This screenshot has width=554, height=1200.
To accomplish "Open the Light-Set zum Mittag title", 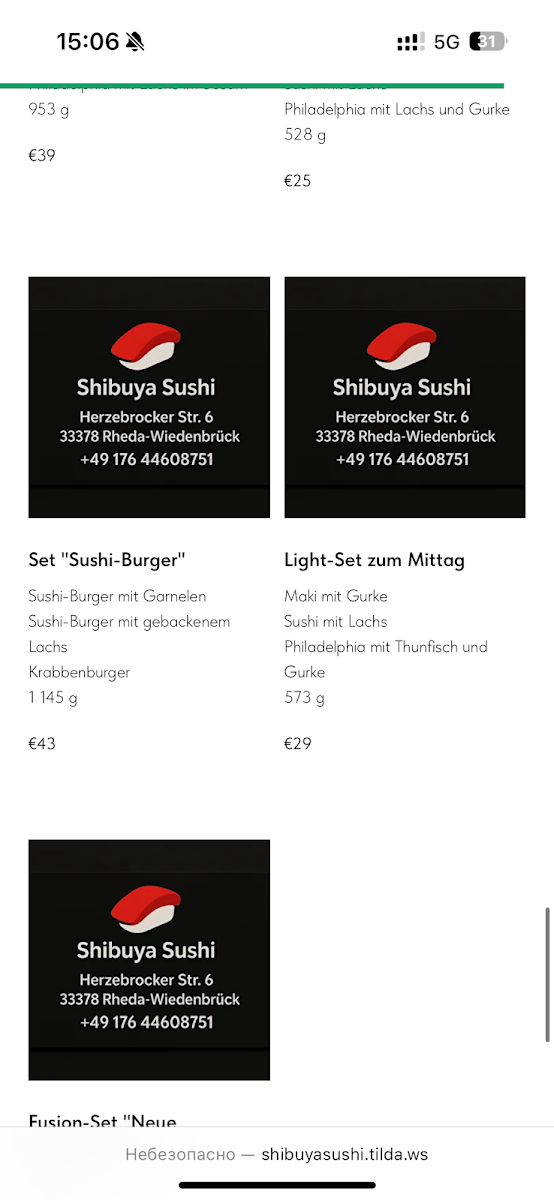I will point(374,560).
